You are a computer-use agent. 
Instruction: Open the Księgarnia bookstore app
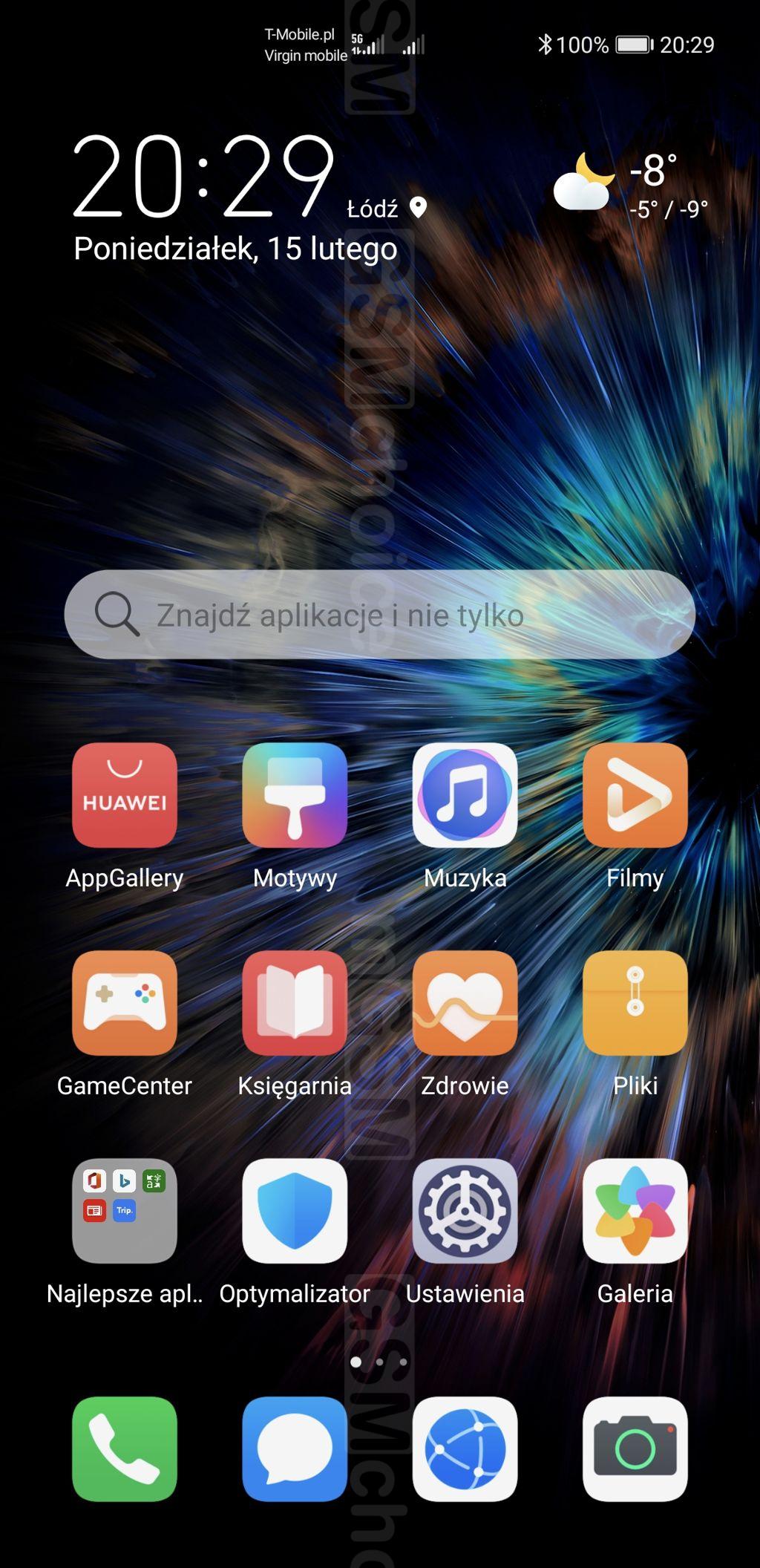point(295,1003)
